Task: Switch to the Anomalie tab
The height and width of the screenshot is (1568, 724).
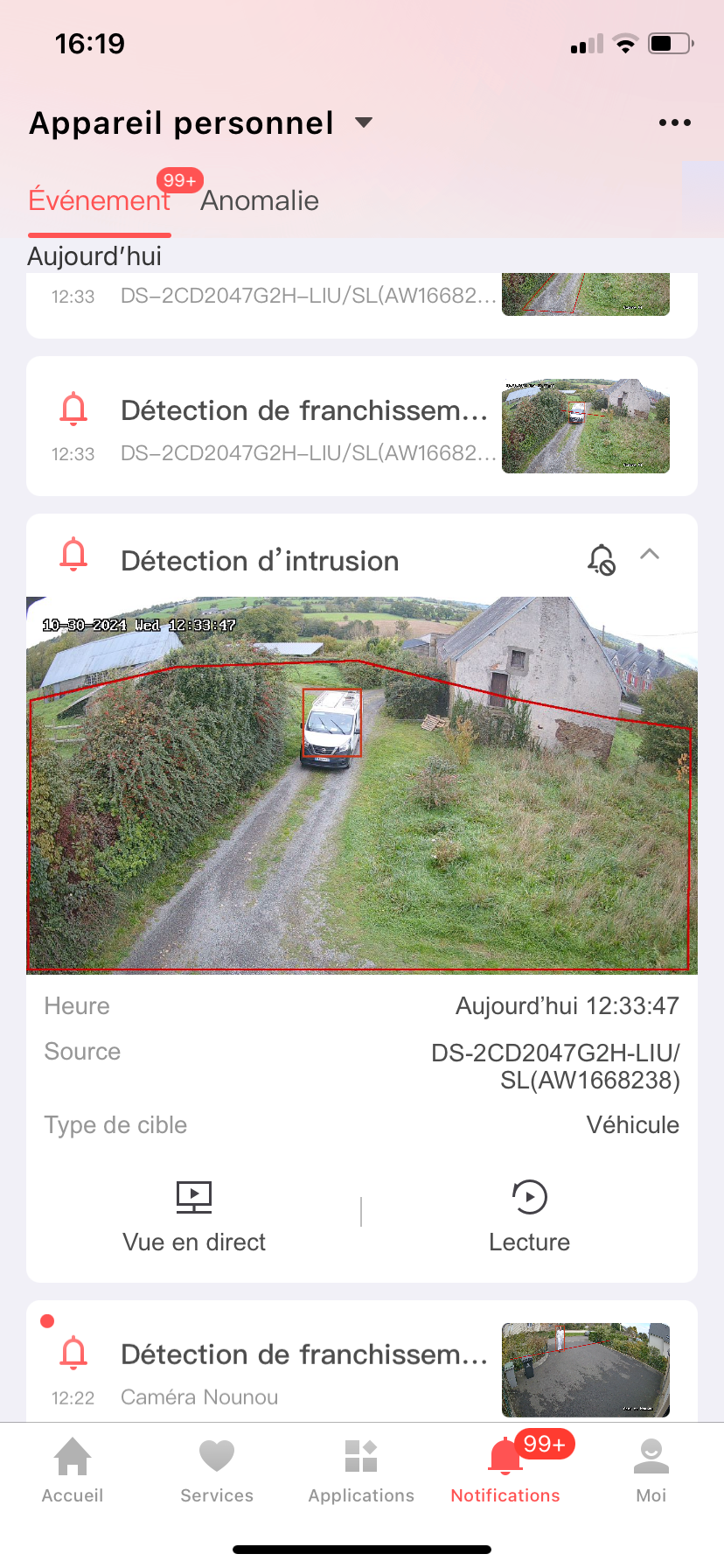Action: point(260,201)
